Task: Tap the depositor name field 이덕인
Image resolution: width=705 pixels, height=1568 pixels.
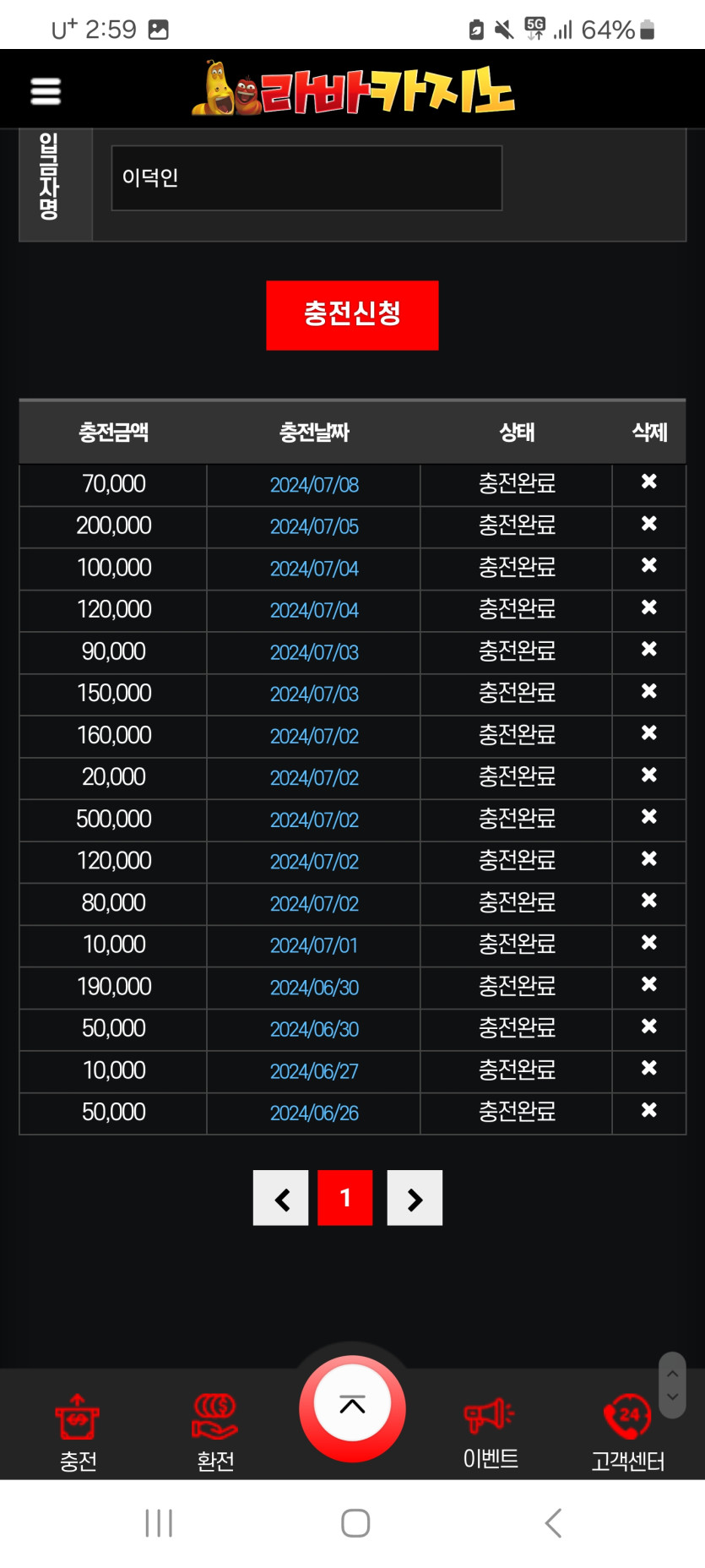Action: pyautogui.click(x=306, y=178)
